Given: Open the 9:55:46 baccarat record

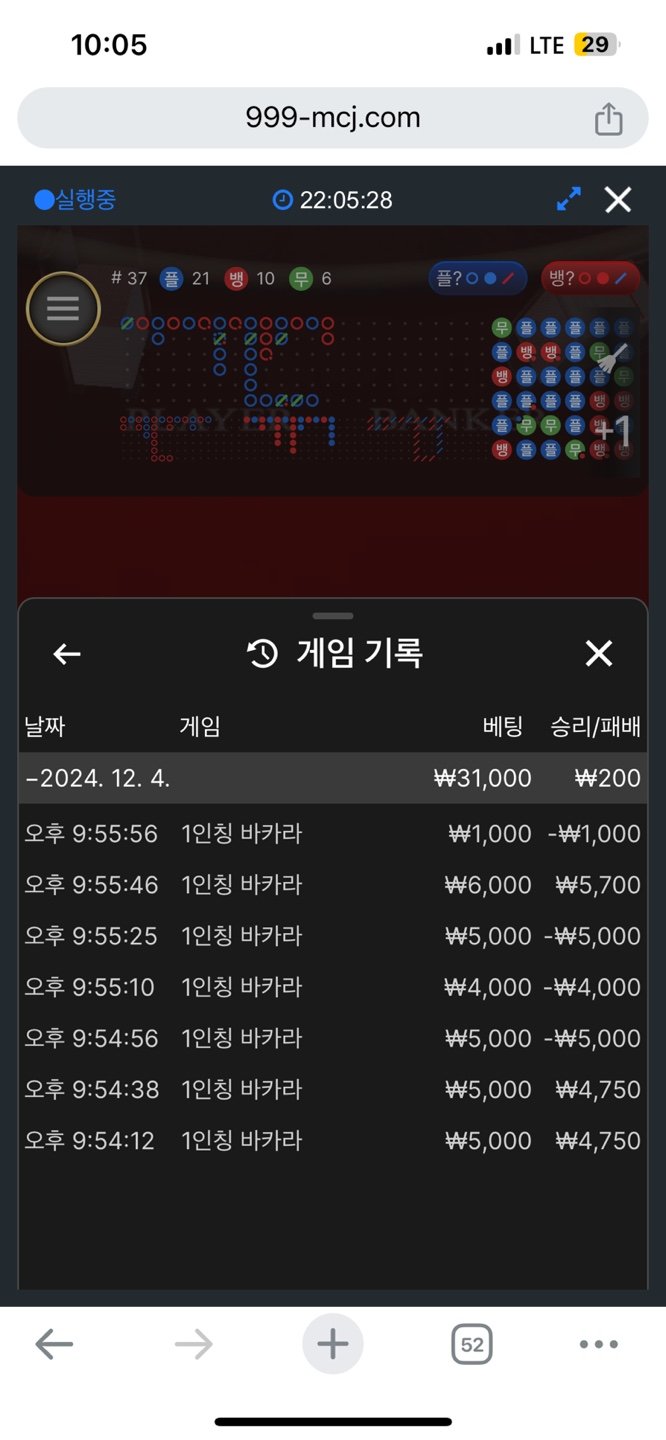Looking at the screenshot, I should tap(332, 885).
